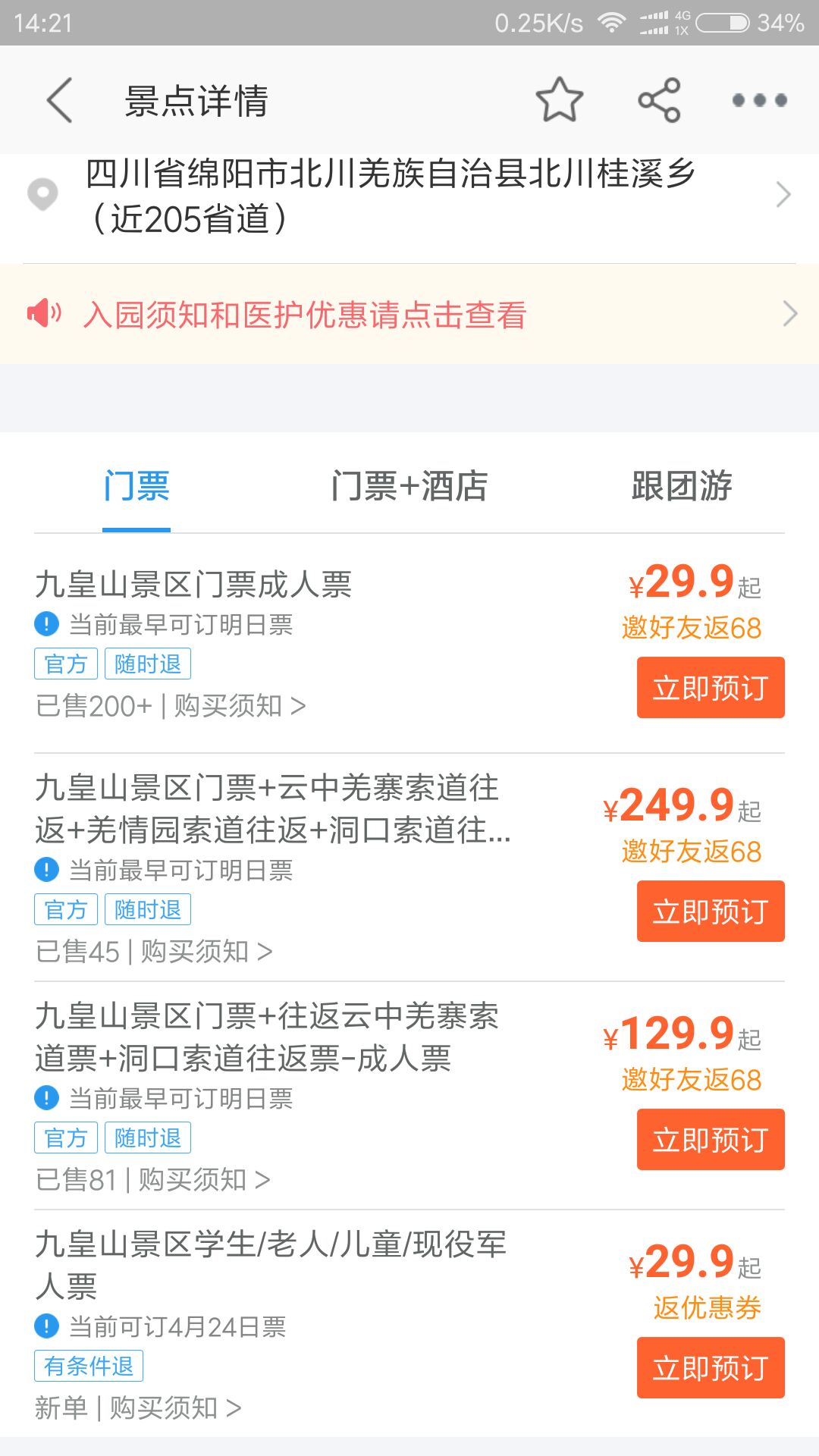The image size is (819, 1456).
Task: Share this attraction page
Action: click(x=659, y=100)
